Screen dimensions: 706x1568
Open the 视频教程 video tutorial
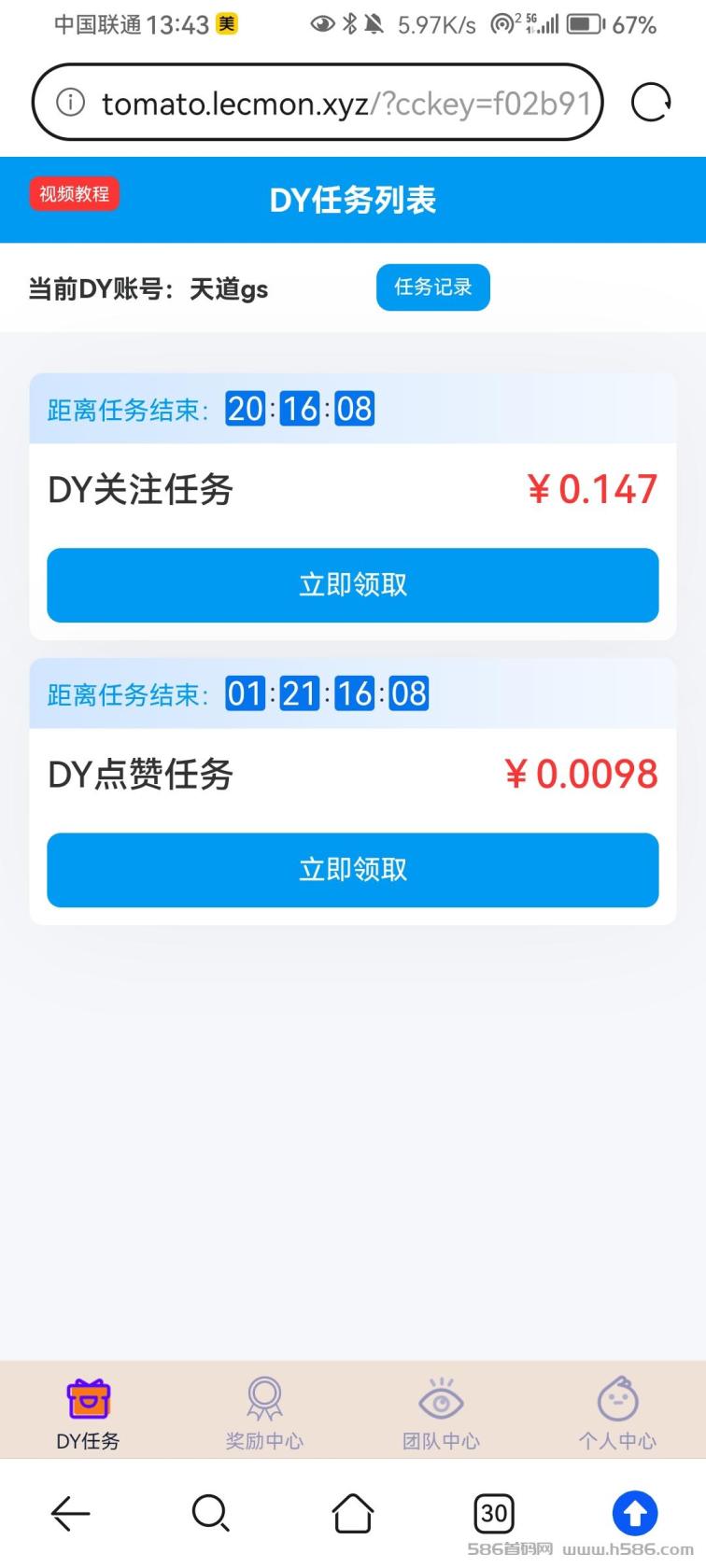(x=74, y=194)
